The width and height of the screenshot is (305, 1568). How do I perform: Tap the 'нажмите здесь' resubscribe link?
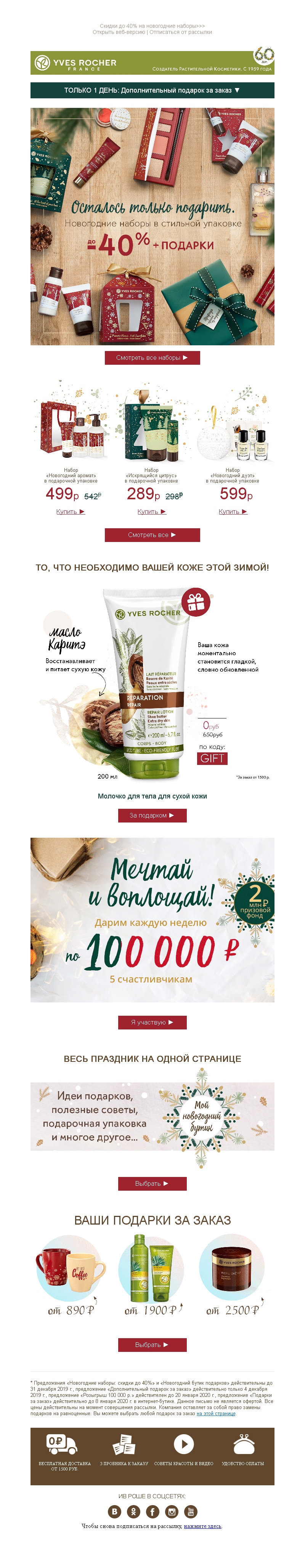203,1526
